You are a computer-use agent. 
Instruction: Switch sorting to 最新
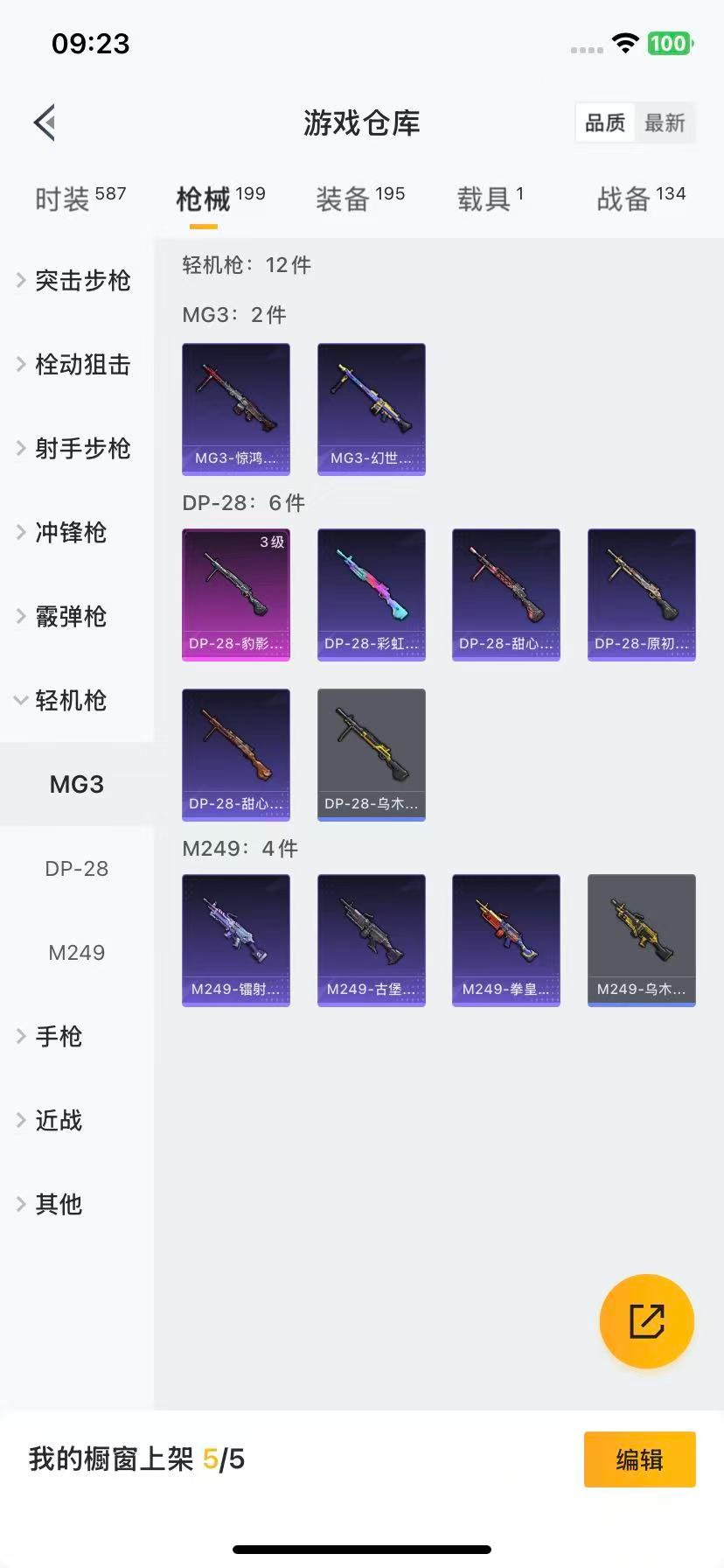click(x=665, y=123)
